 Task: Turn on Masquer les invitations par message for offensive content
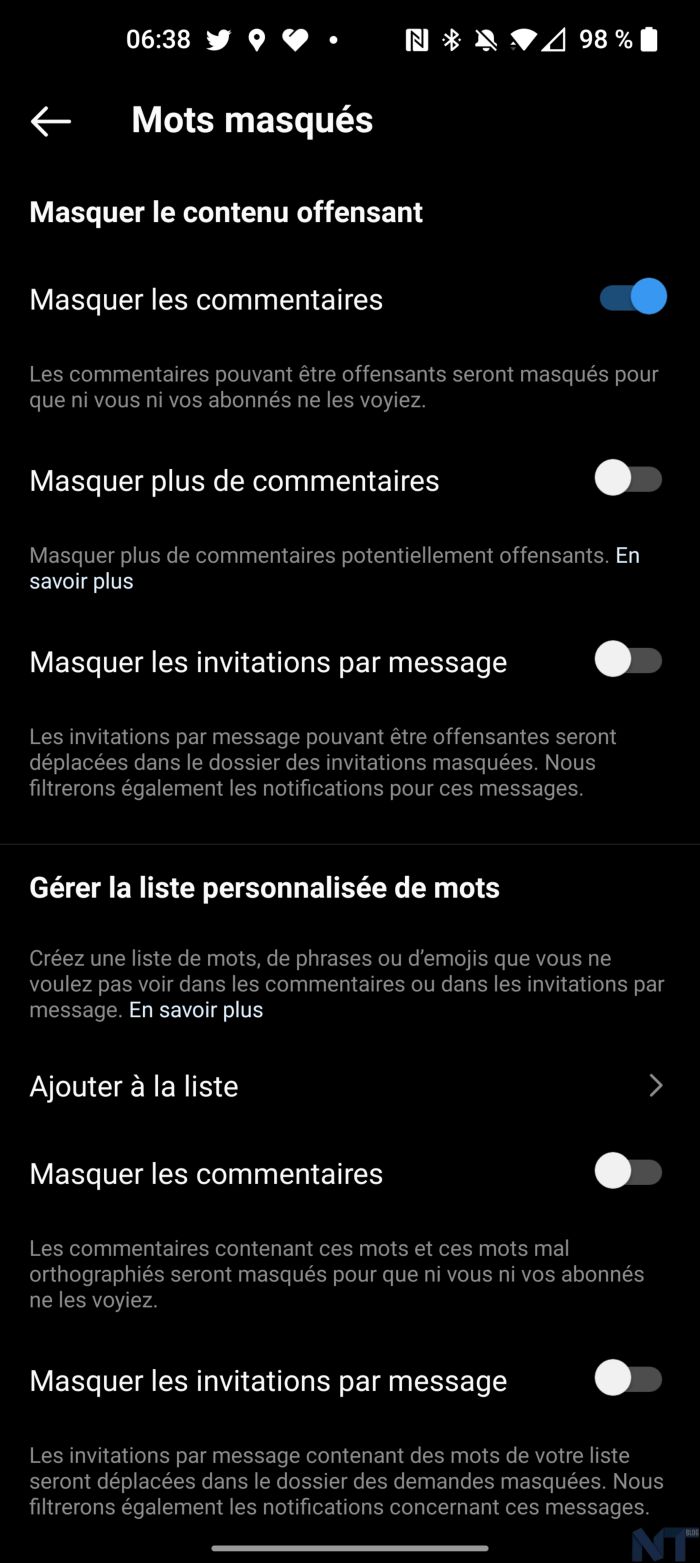click(629, 660)
